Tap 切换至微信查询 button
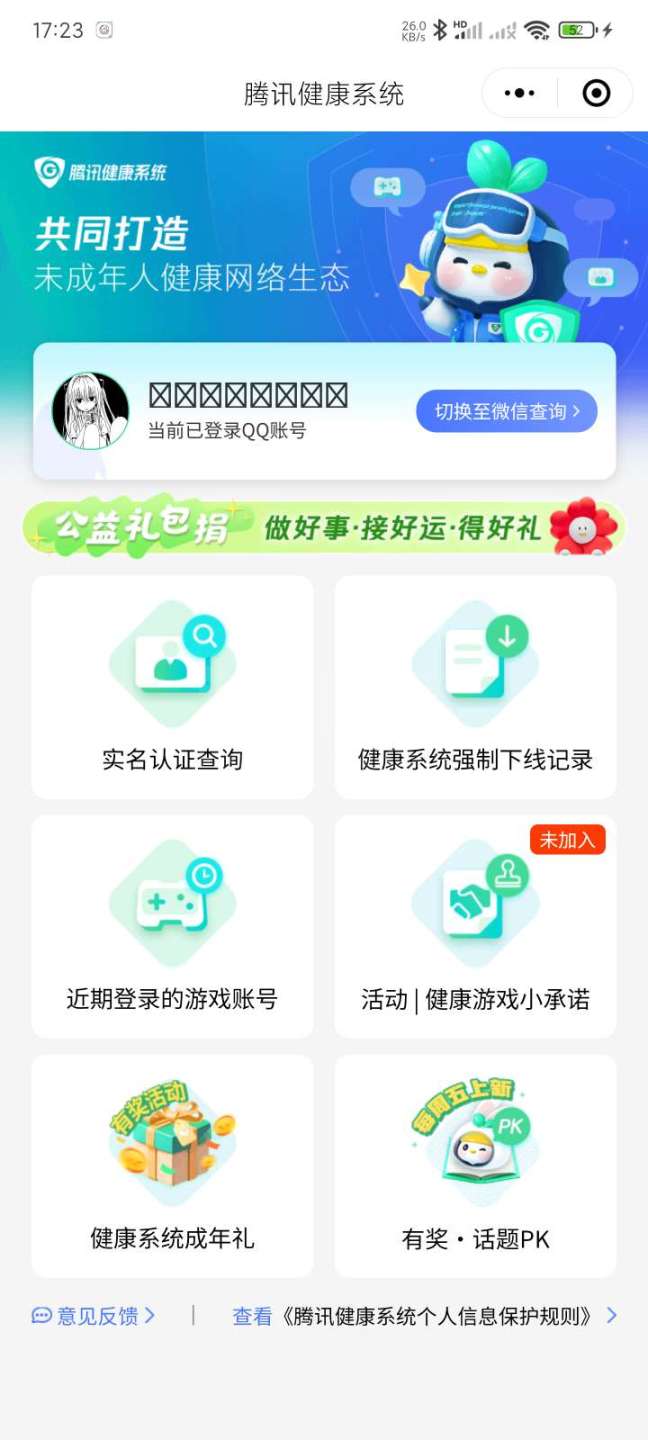The width and height of the screenshot is (648, 1440). click(x=506, y=412)
